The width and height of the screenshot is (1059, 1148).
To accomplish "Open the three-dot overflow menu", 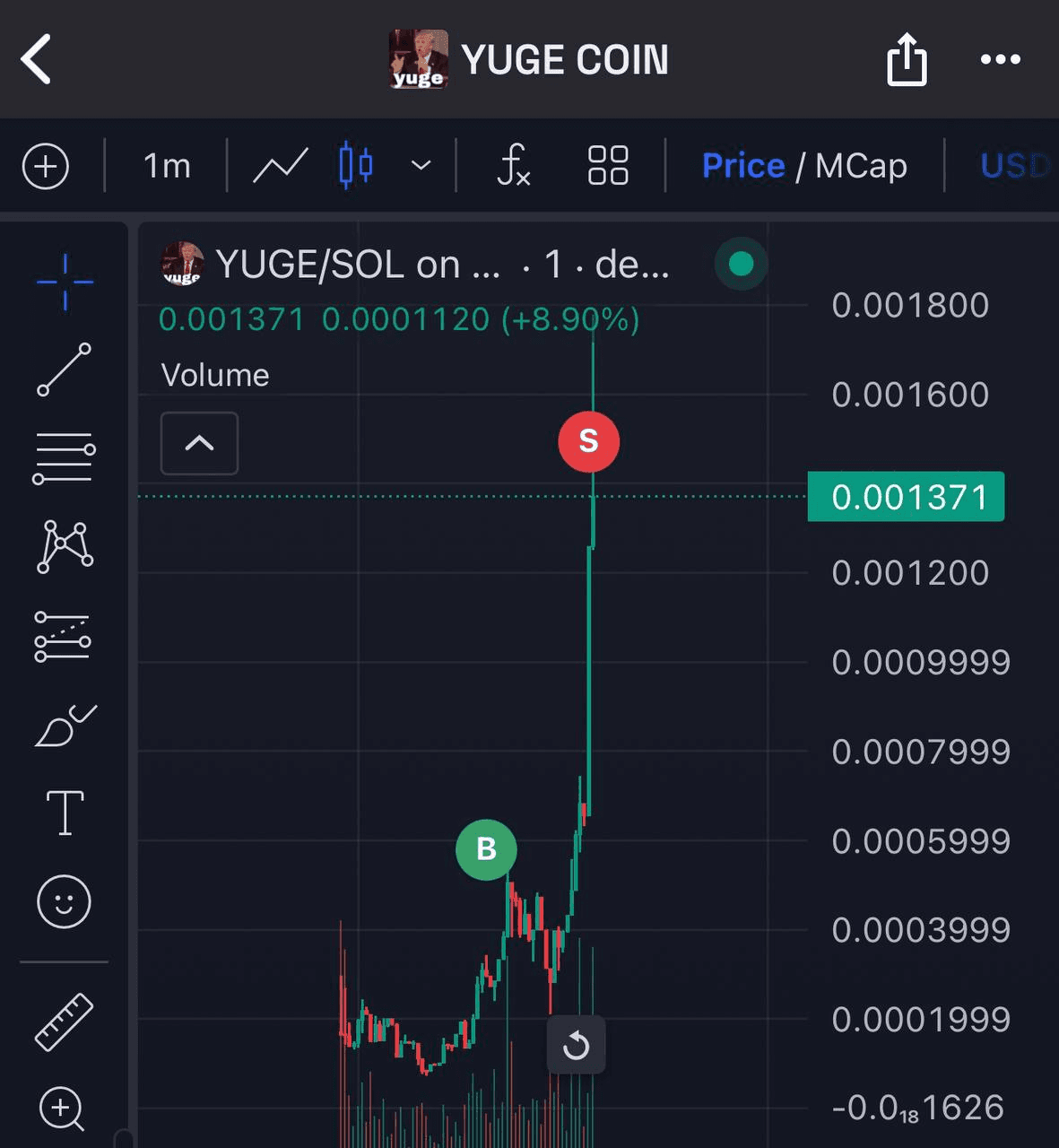I will pyautogui.click(x=1000, y=60).
